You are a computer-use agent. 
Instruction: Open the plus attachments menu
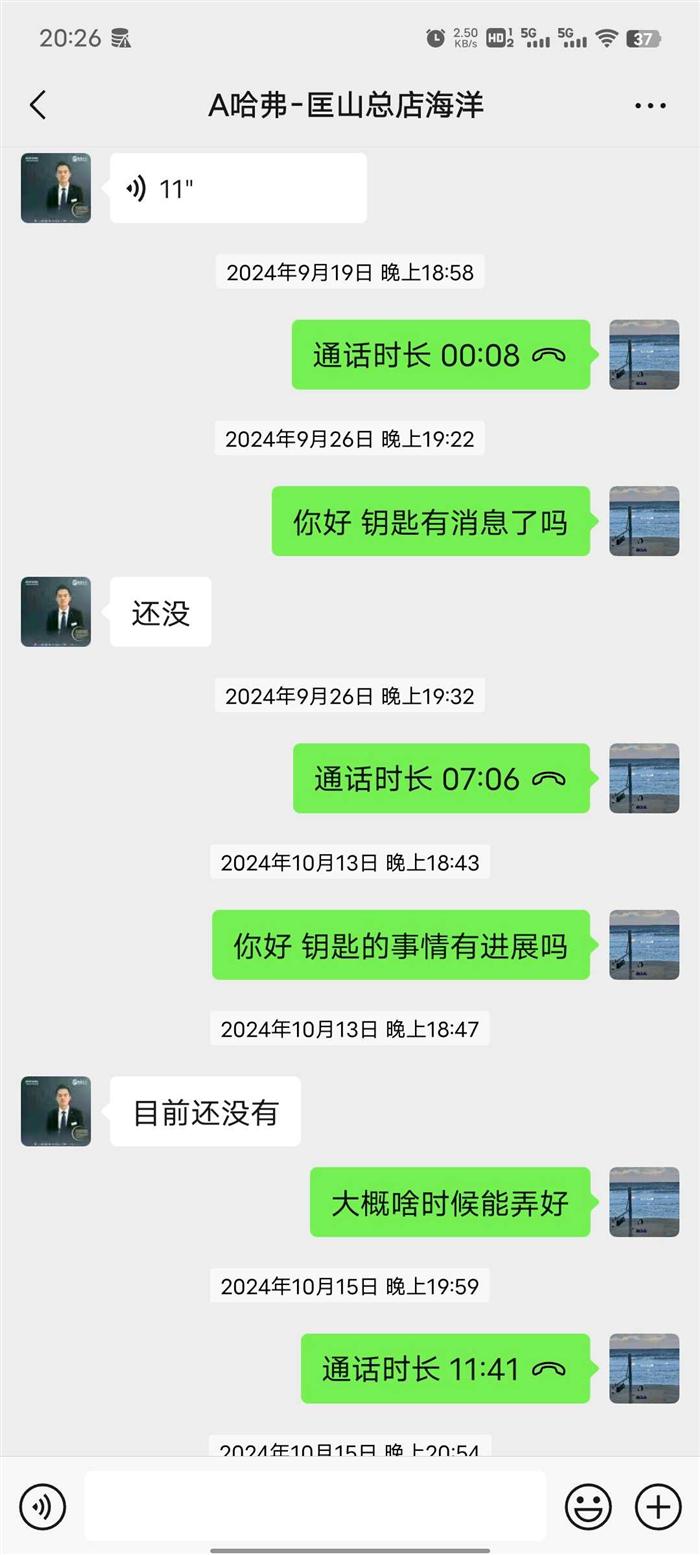pyautogui.click(x=658, y=1506)
